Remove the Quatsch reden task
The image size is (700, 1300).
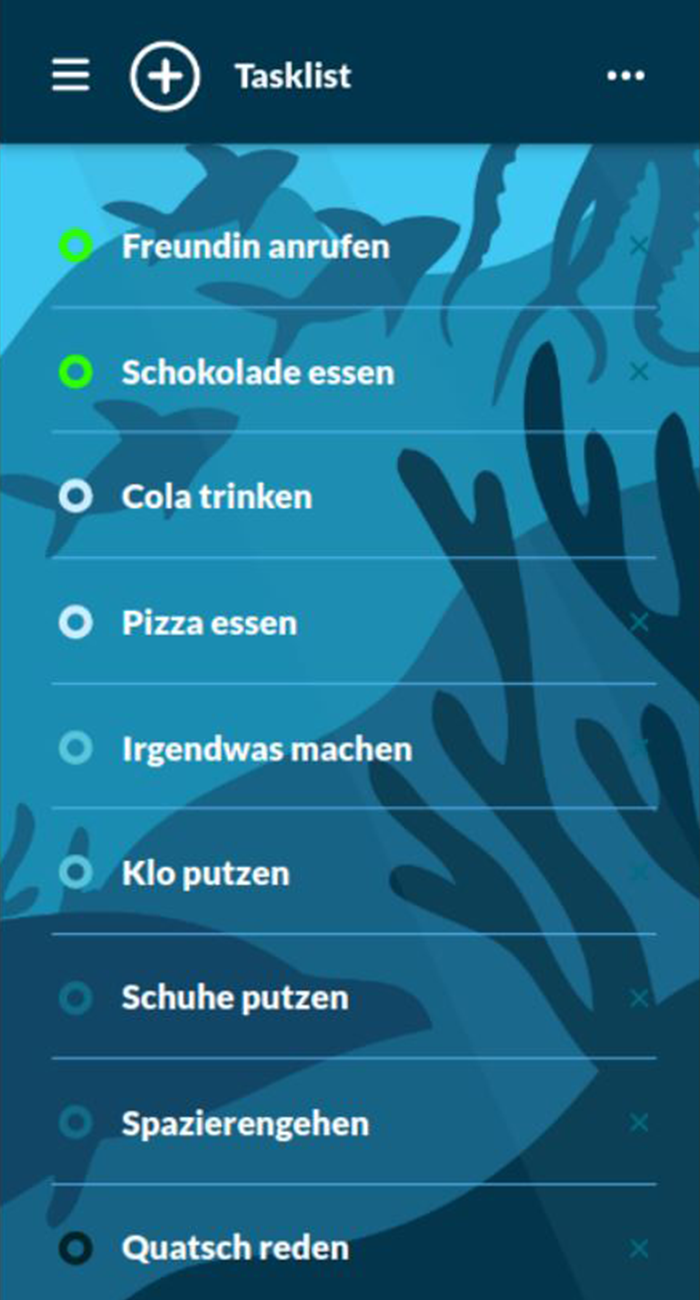coord(639,1248)
